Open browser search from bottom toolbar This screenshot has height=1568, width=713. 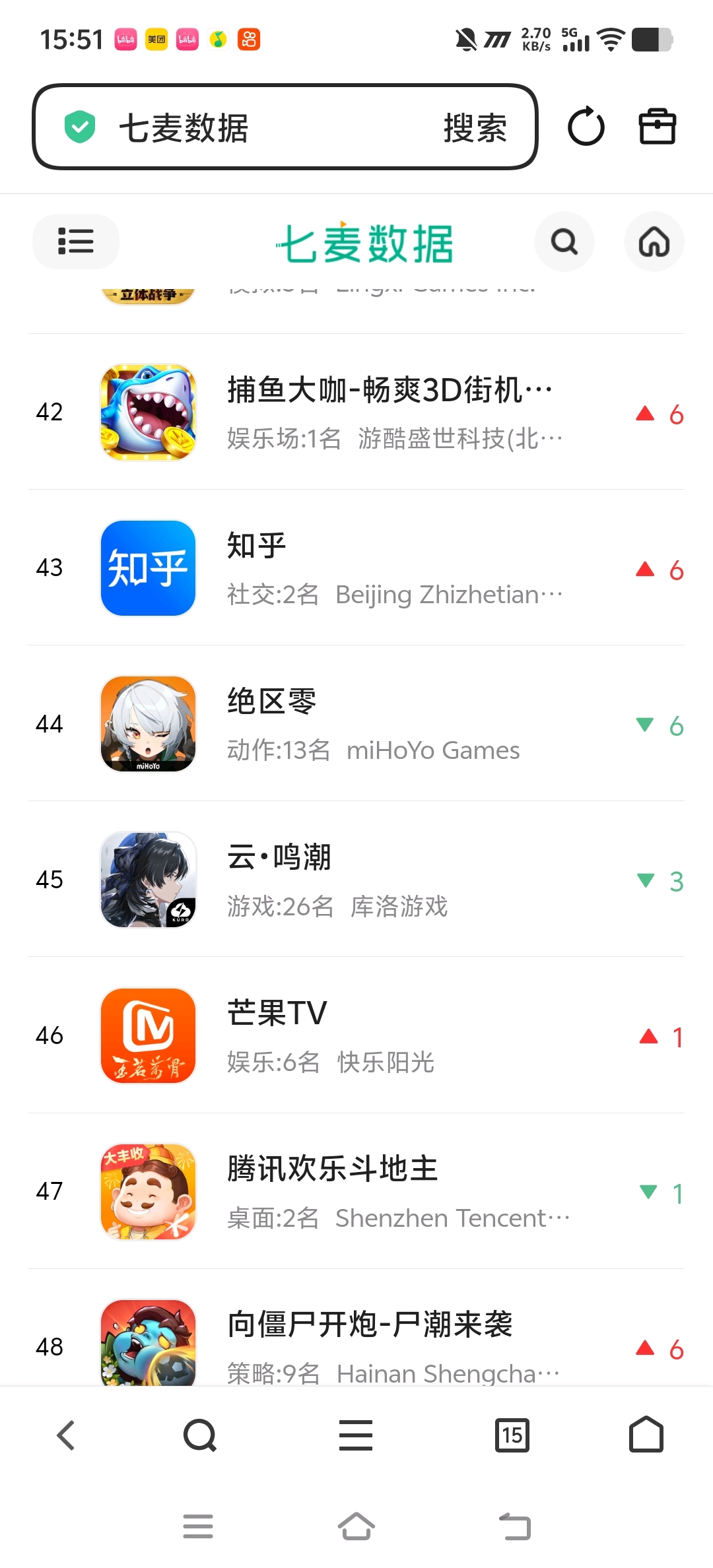(199, 1435)
